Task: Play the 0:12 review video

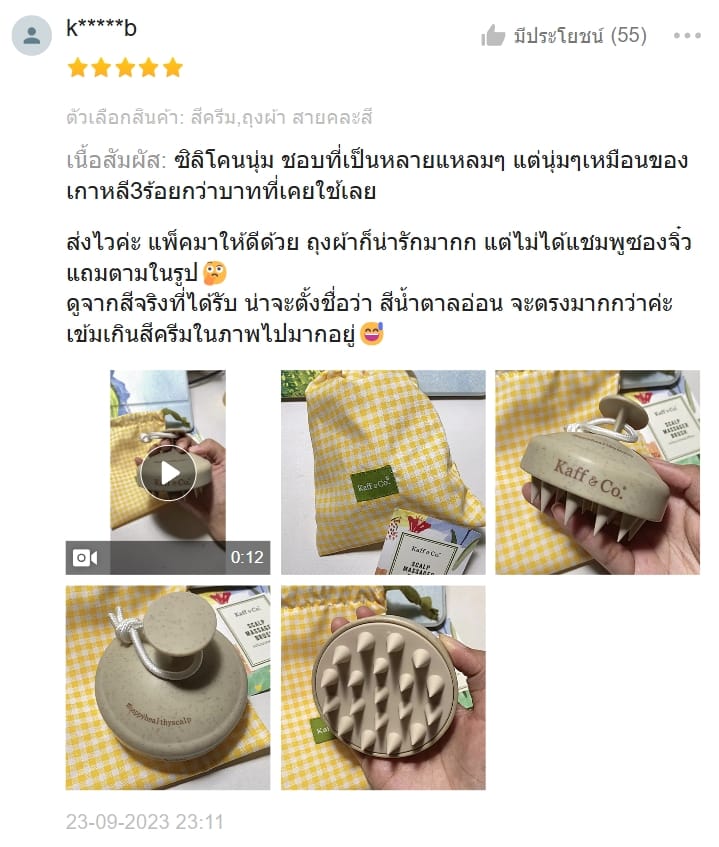Action: click(168, 472)
